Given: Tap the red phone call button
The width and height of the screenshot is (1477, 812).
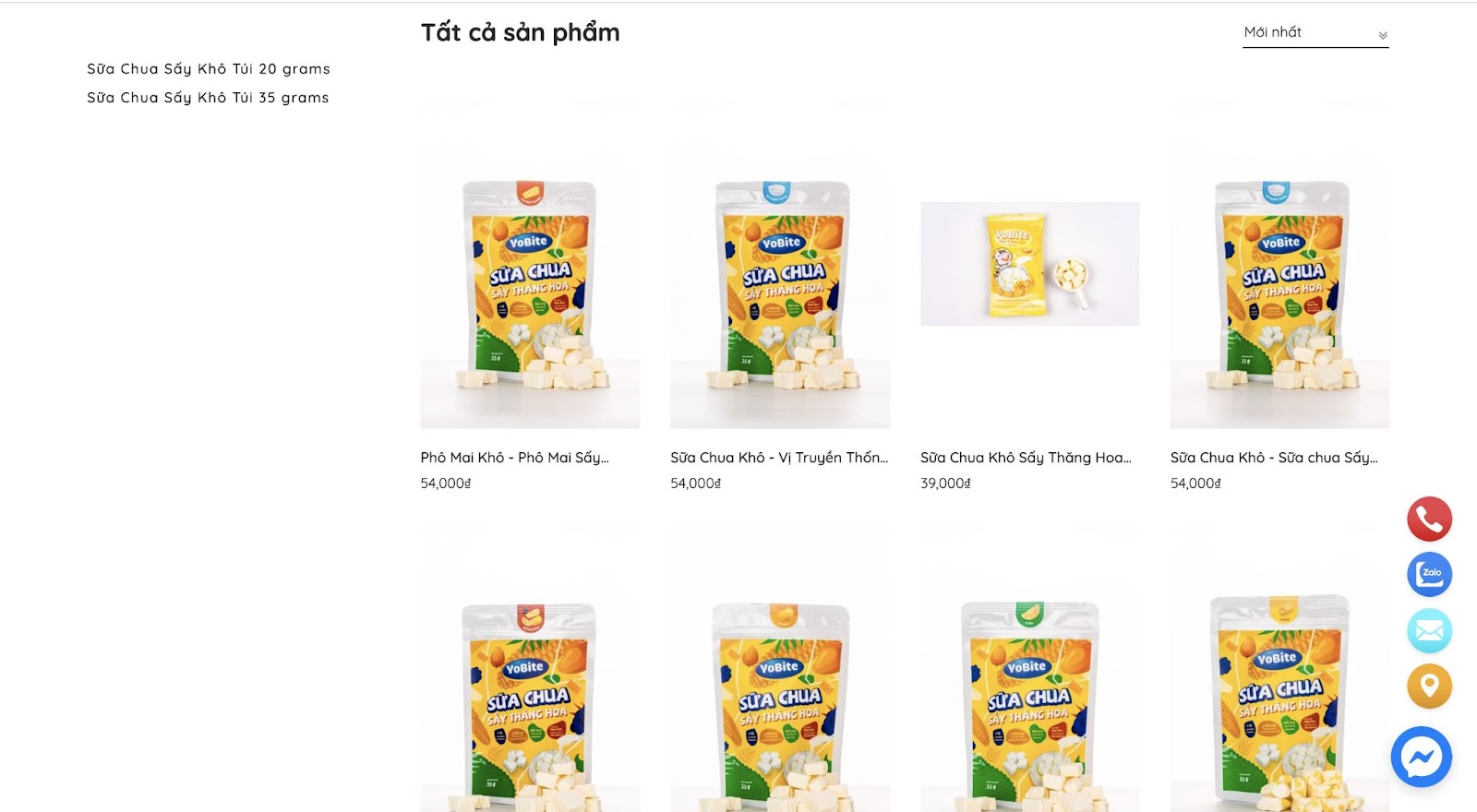Looking at the screenshot, I should (1429, 519).
